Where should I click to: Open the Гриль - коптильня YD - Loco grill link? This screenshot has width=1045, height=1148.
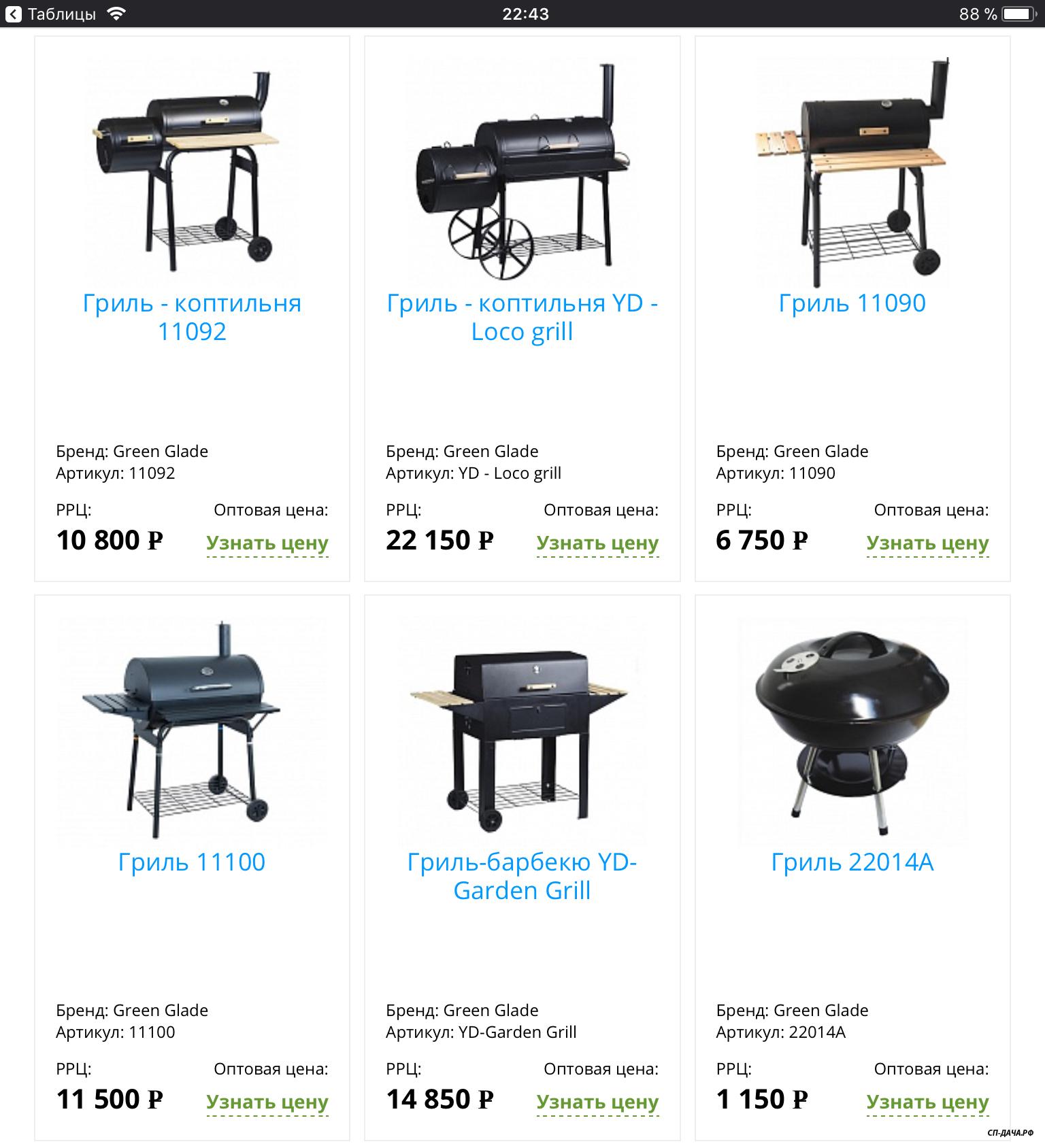522,317
